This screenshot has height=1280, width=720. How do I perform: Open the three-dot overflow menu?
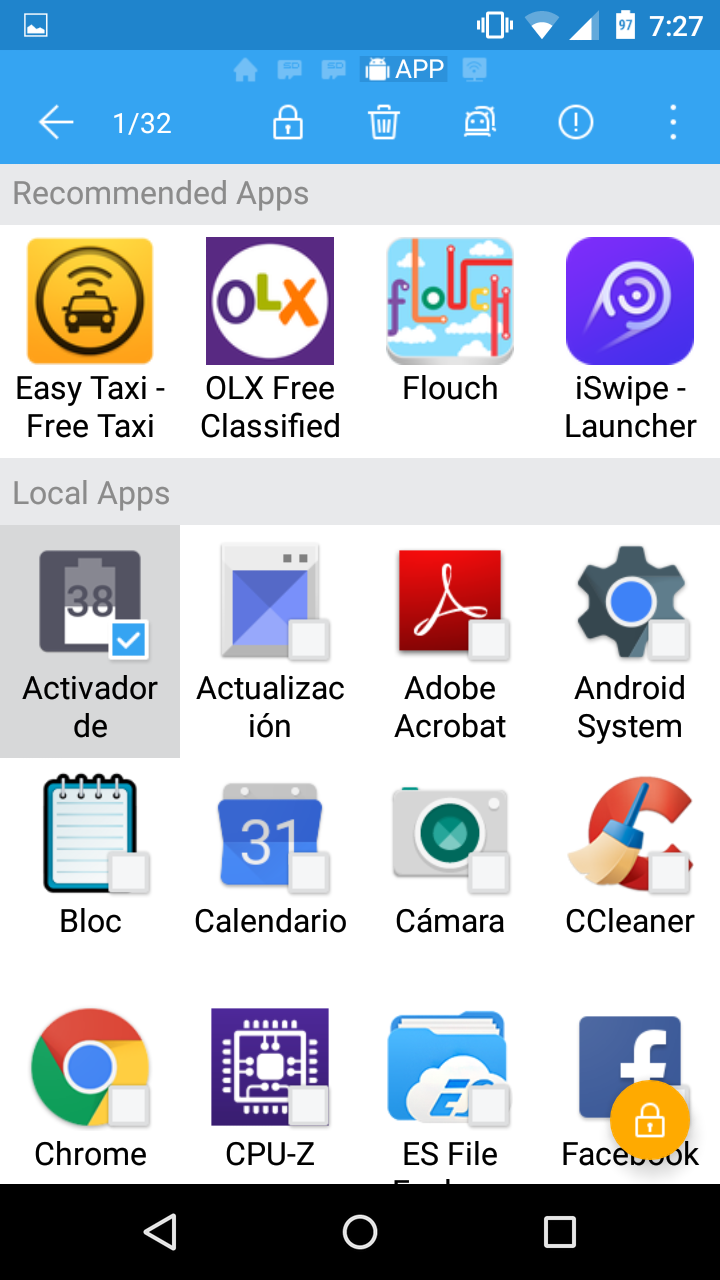coord(673,123)
